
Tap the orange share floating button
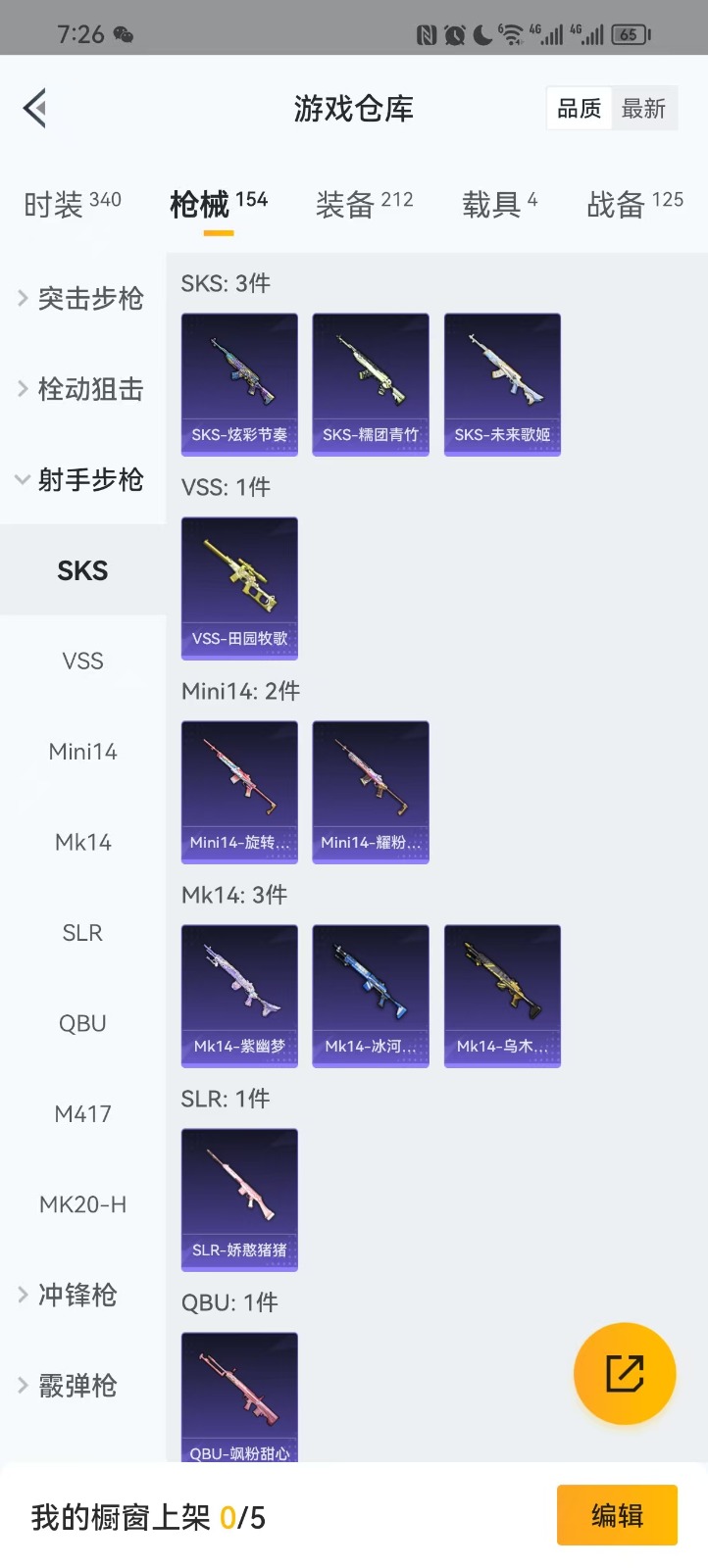pos(625,1374)
